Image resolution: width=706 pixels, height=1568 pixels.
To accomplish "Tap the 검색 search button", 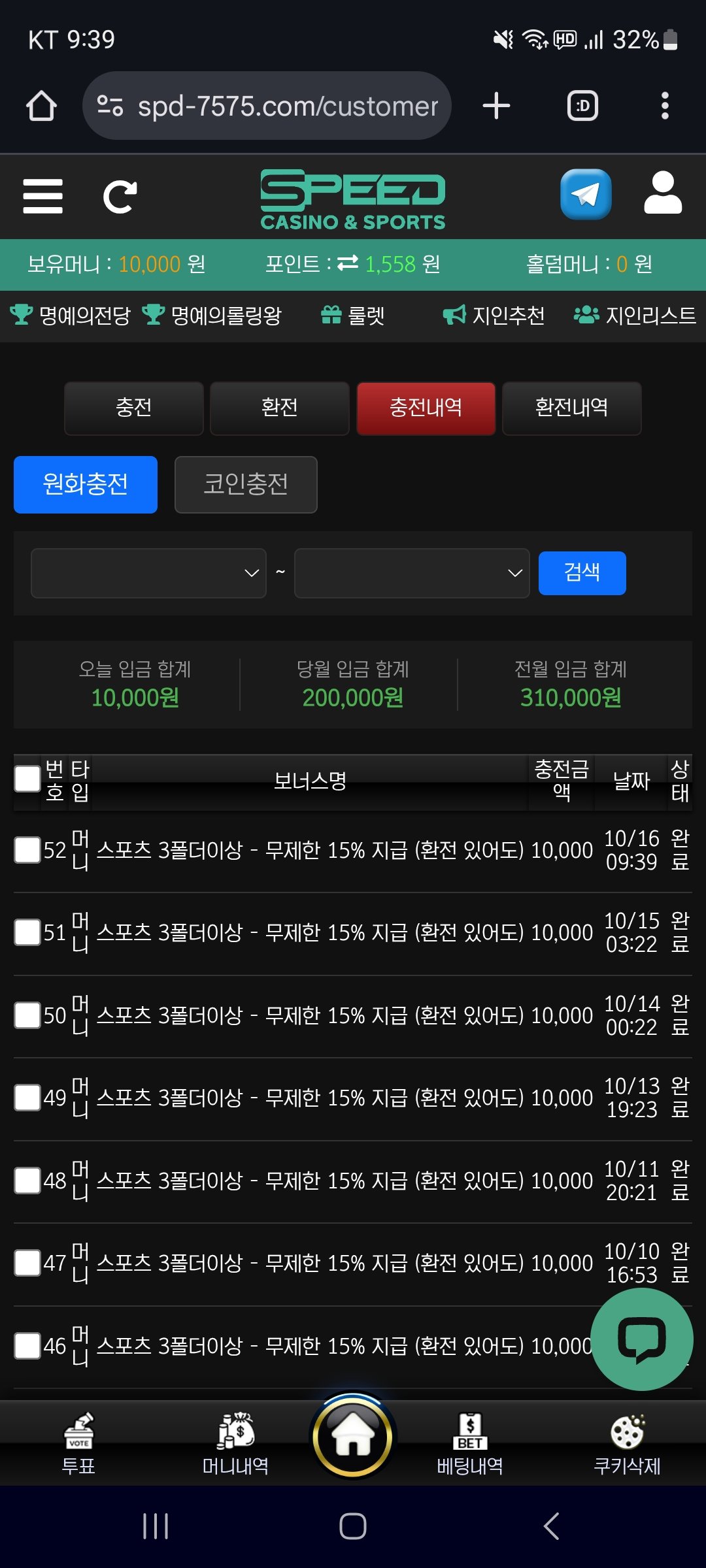I will [582, 573].
